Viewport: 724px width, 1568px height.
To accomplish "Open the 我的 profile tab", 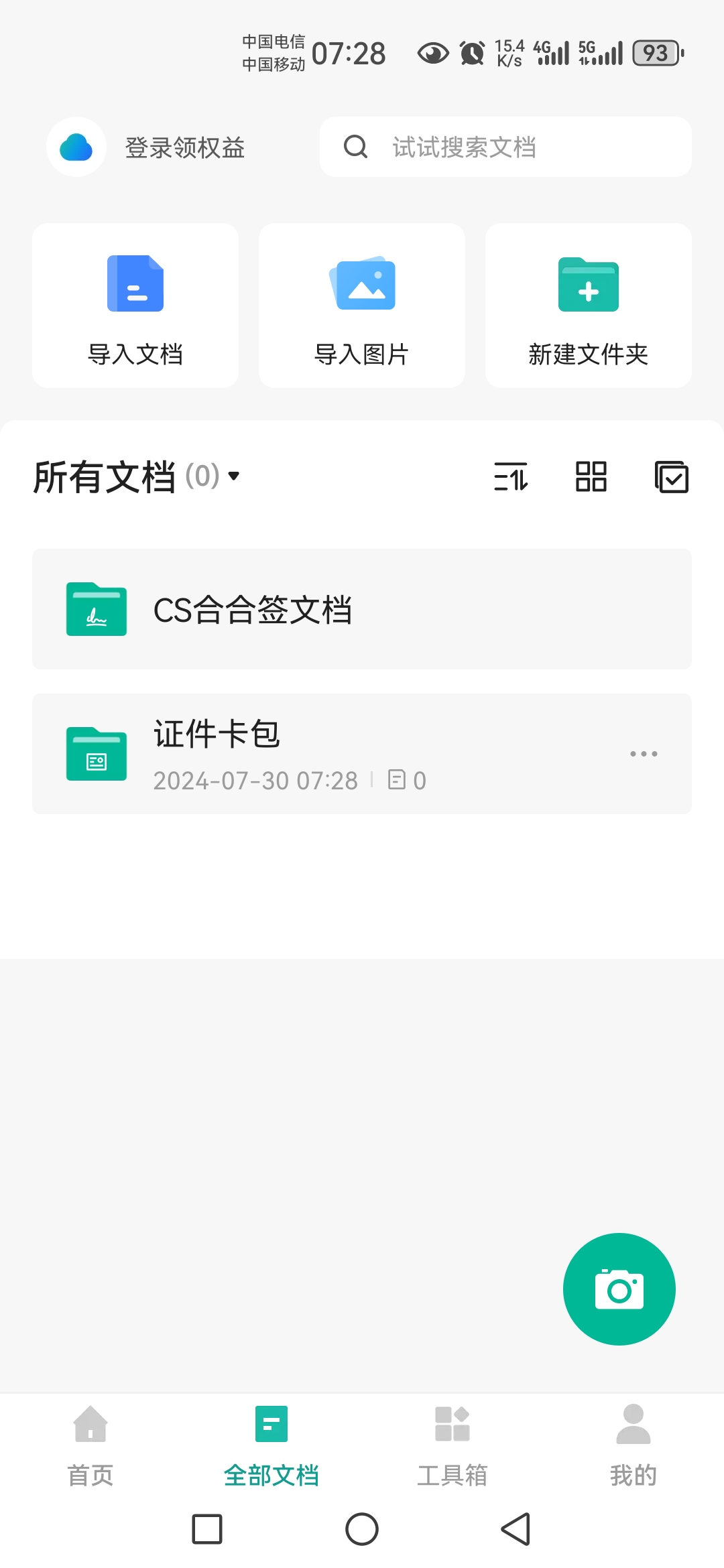I will pos(633,1445).
